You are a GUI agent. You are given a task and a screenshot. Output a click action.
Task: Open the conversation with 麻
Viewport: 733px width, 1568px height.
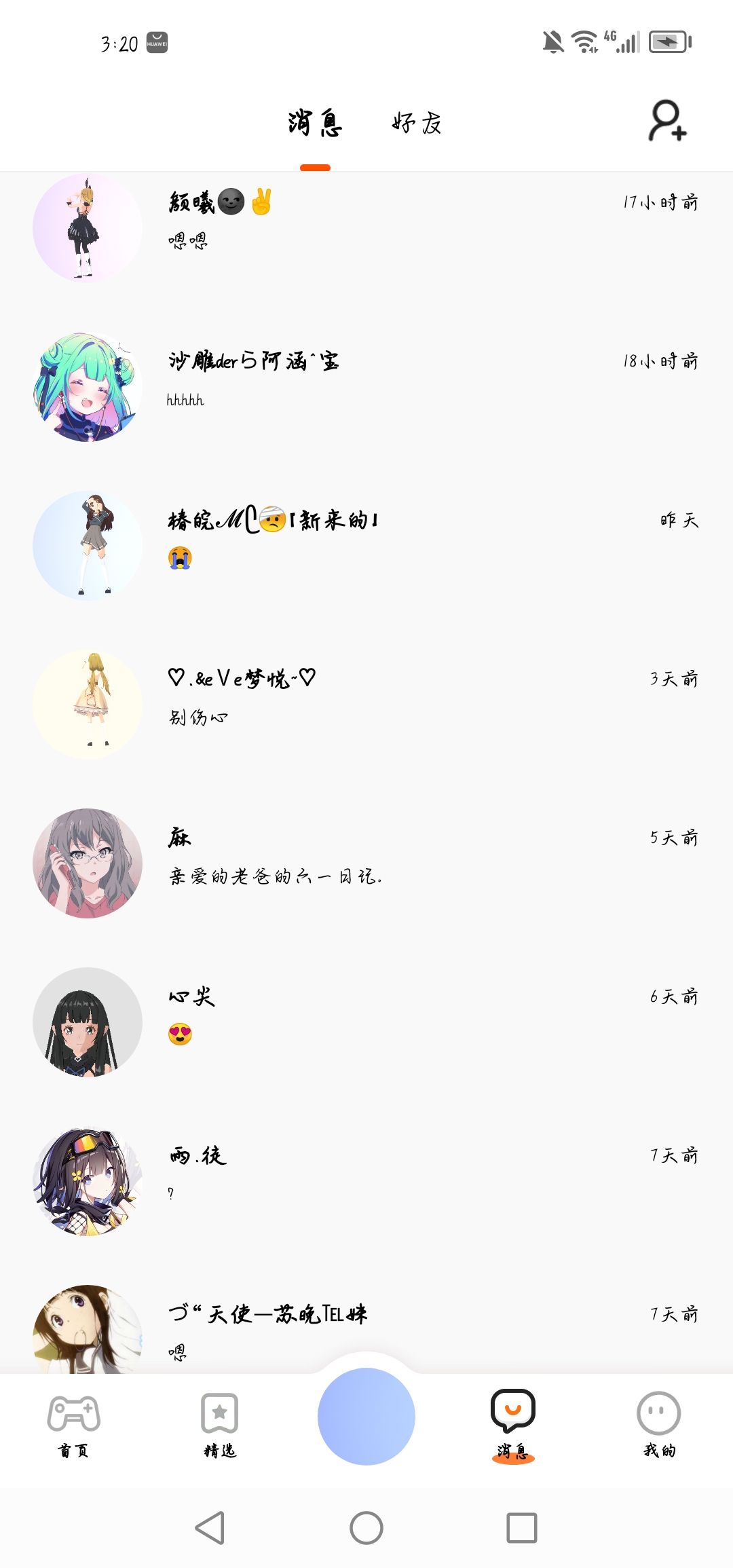(366, 863)
